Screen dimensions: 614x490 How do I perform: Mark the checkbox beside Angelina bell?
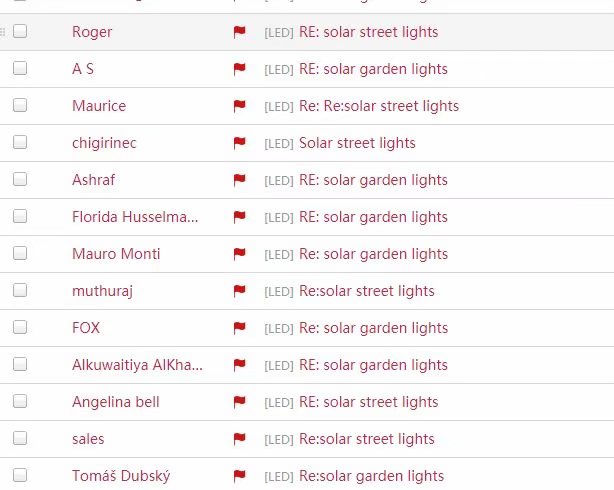pos(20,402)
